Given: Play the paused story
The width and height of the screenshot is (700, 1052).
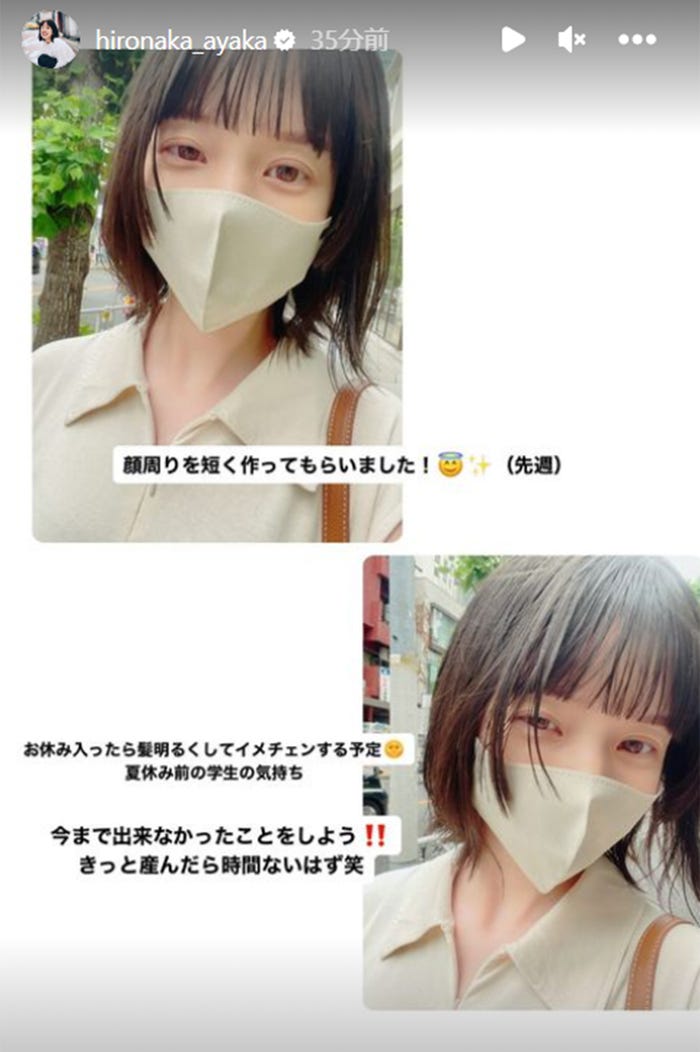Looking at the screenshot, I should (x=513, y=40).
